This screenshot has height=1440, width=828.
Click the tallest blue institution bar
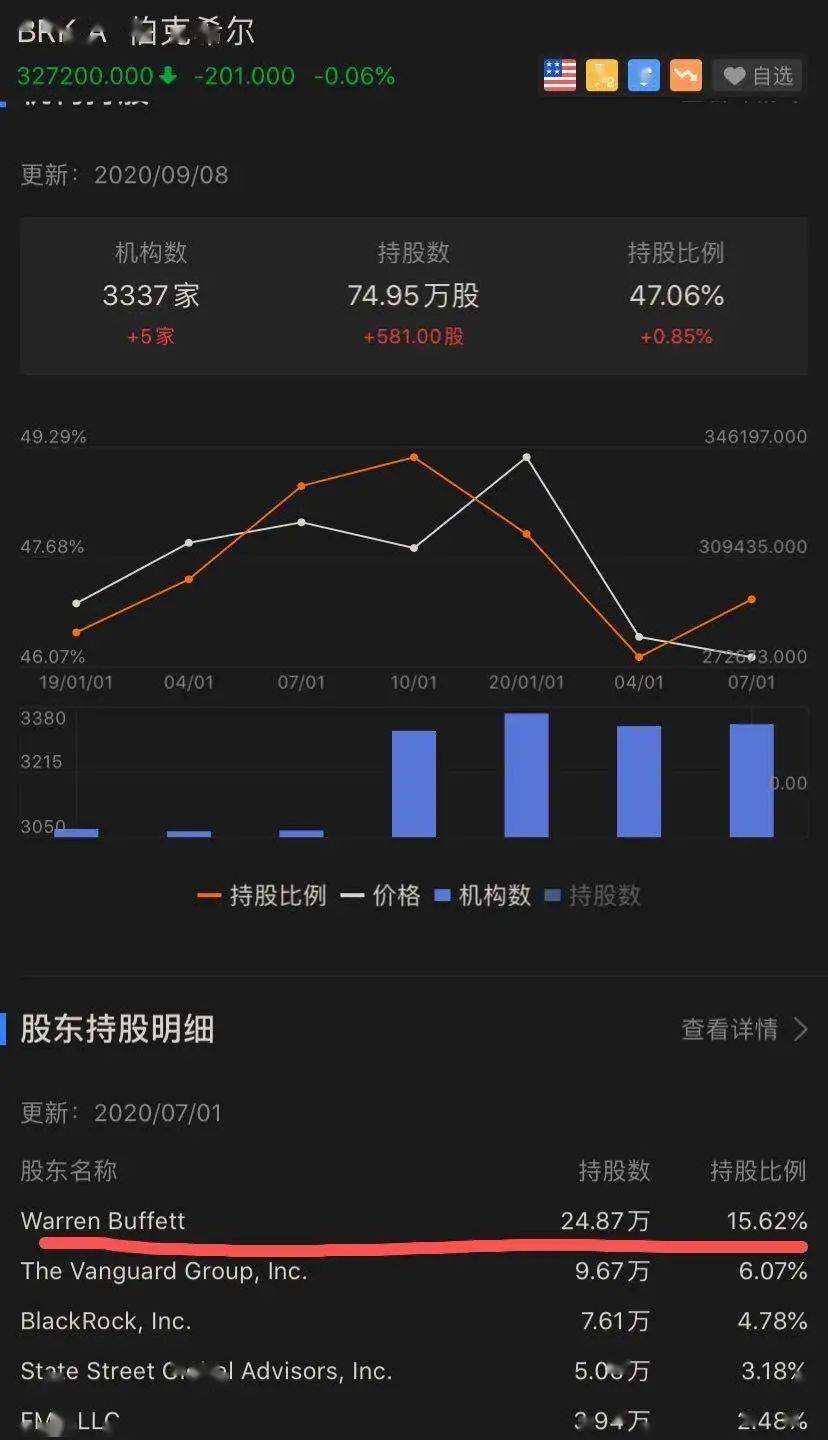point(527,775)
